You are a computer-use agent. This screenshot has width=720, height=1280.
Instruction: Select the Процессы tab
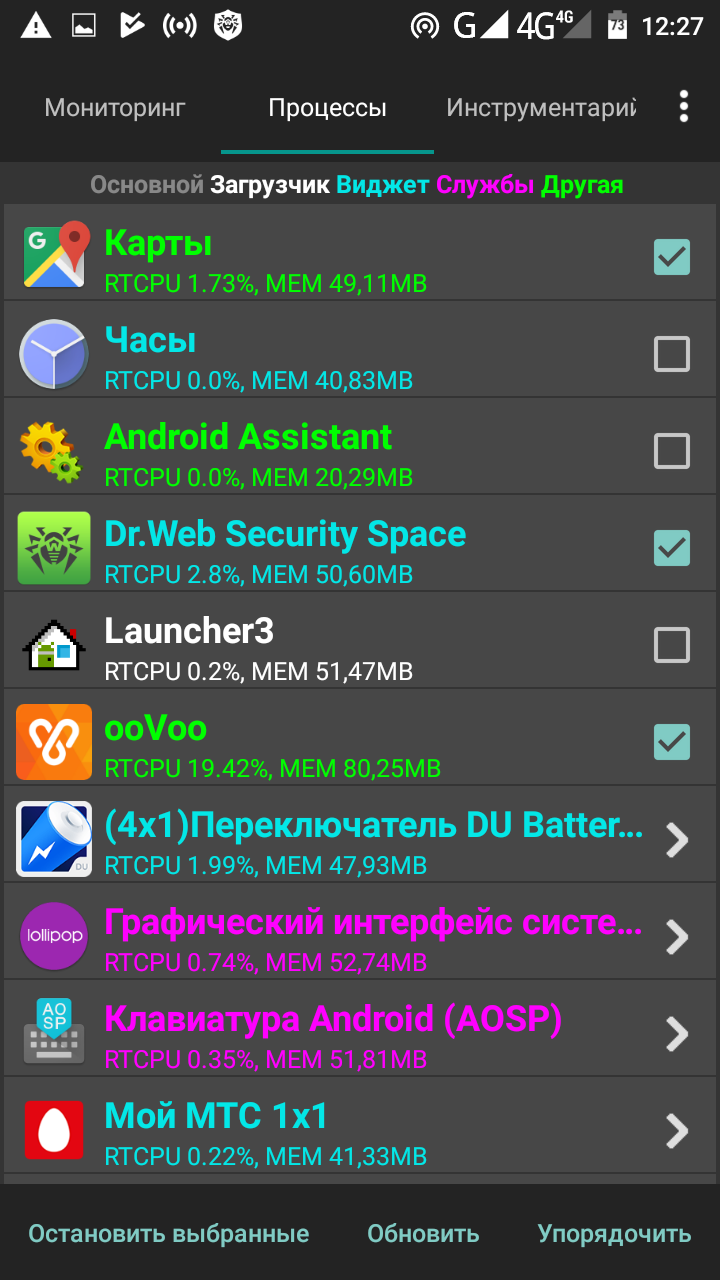click(327, 108)
